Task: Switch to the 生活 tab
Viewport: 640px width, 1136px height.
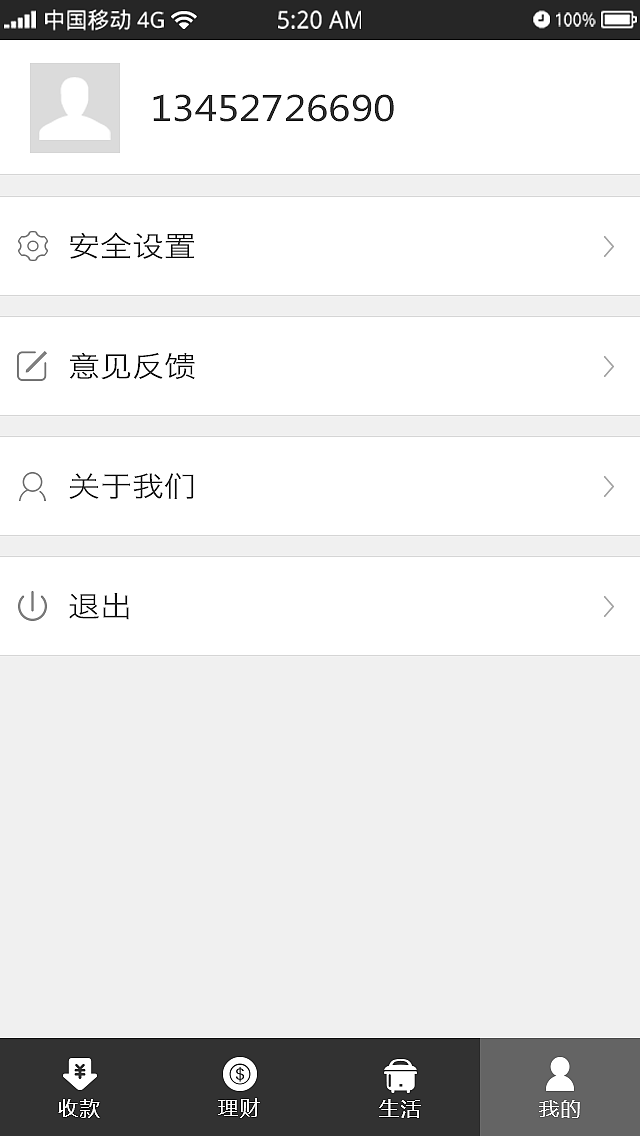Action: point(399,1087)
